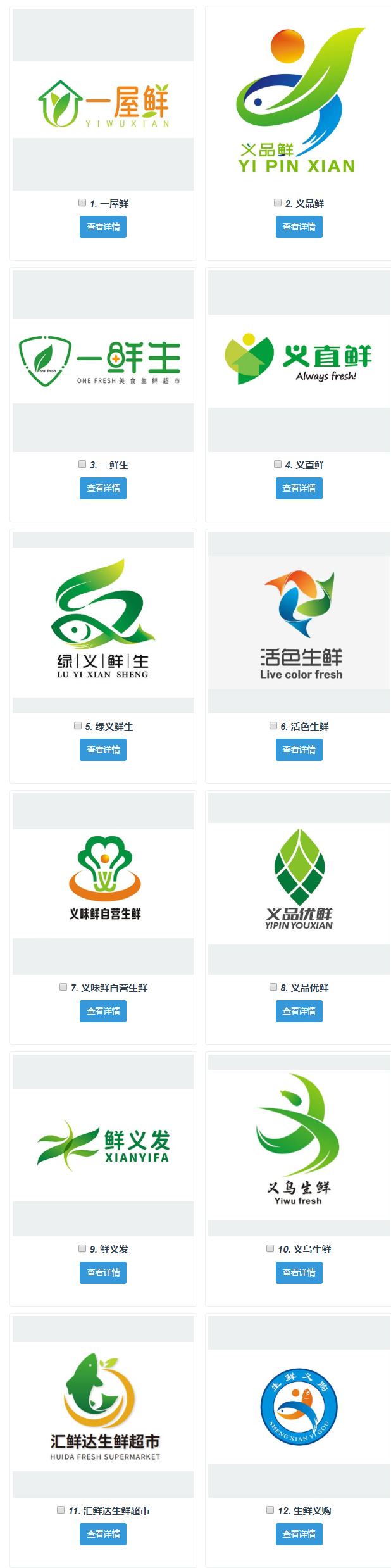Tick the 6. 活色生鲜 checkbox
The height and width of the screenshot is (1568, 391).
click(x=273, y=725)
